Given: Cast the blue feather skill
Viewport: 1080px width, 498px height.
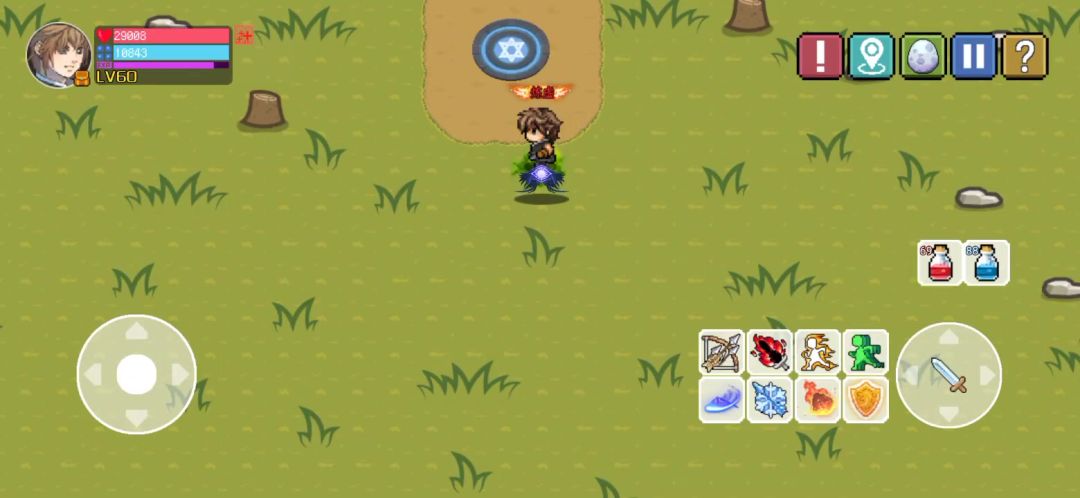Looking at the screenshot, I should [x=721, y=400].
